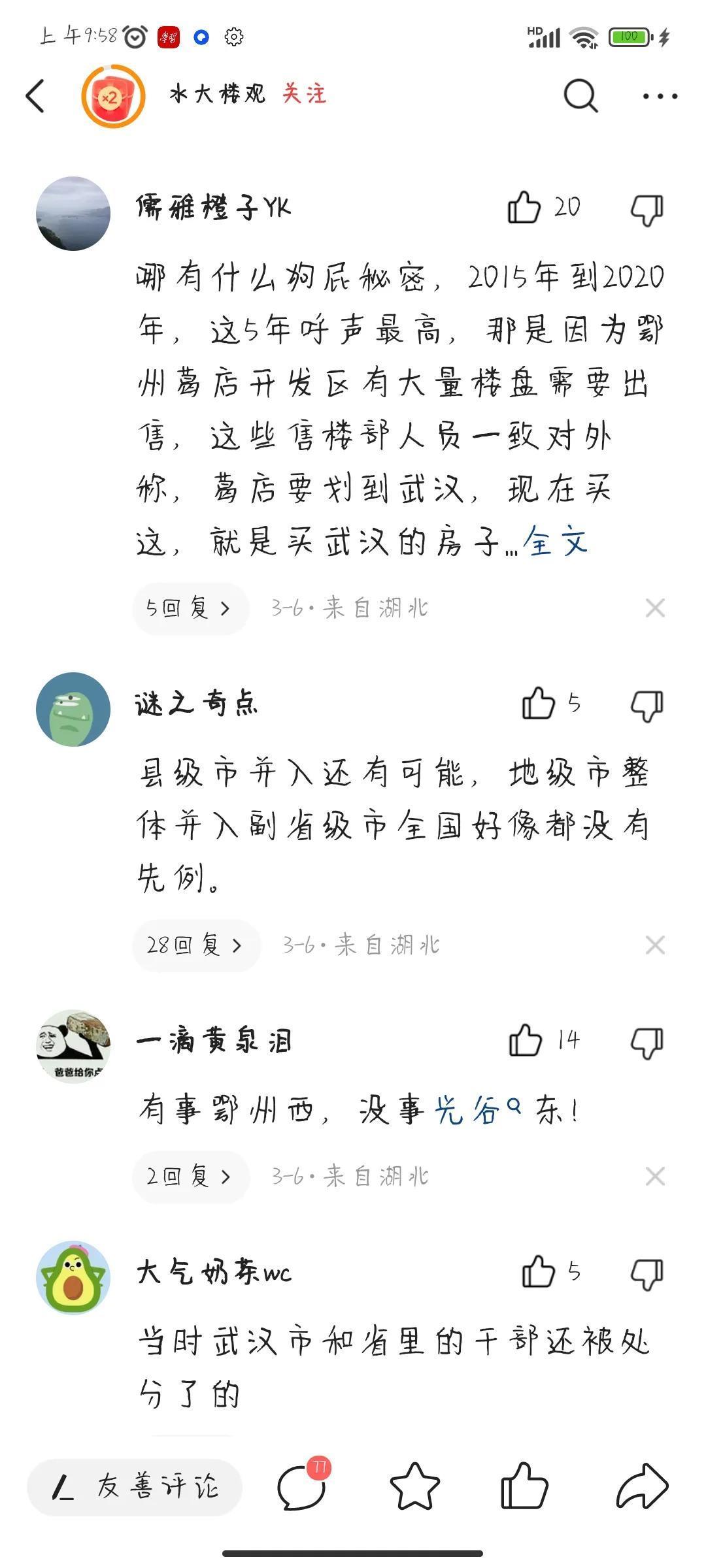
Task: Go back using the top-left arrow
Action: tap(35, 96)
